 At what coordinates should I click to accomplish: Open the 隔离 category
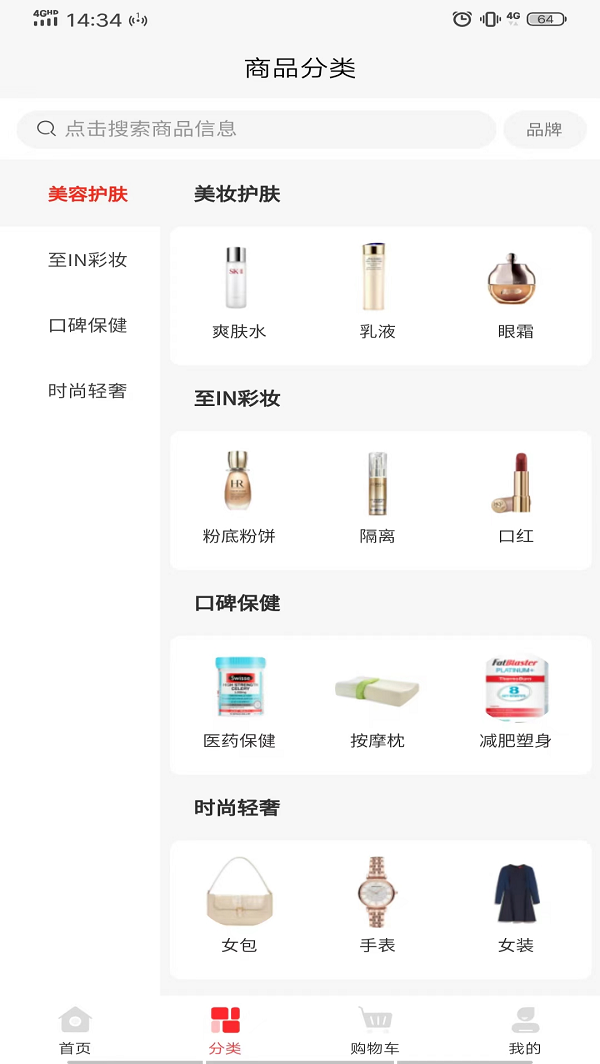point(377,498)
